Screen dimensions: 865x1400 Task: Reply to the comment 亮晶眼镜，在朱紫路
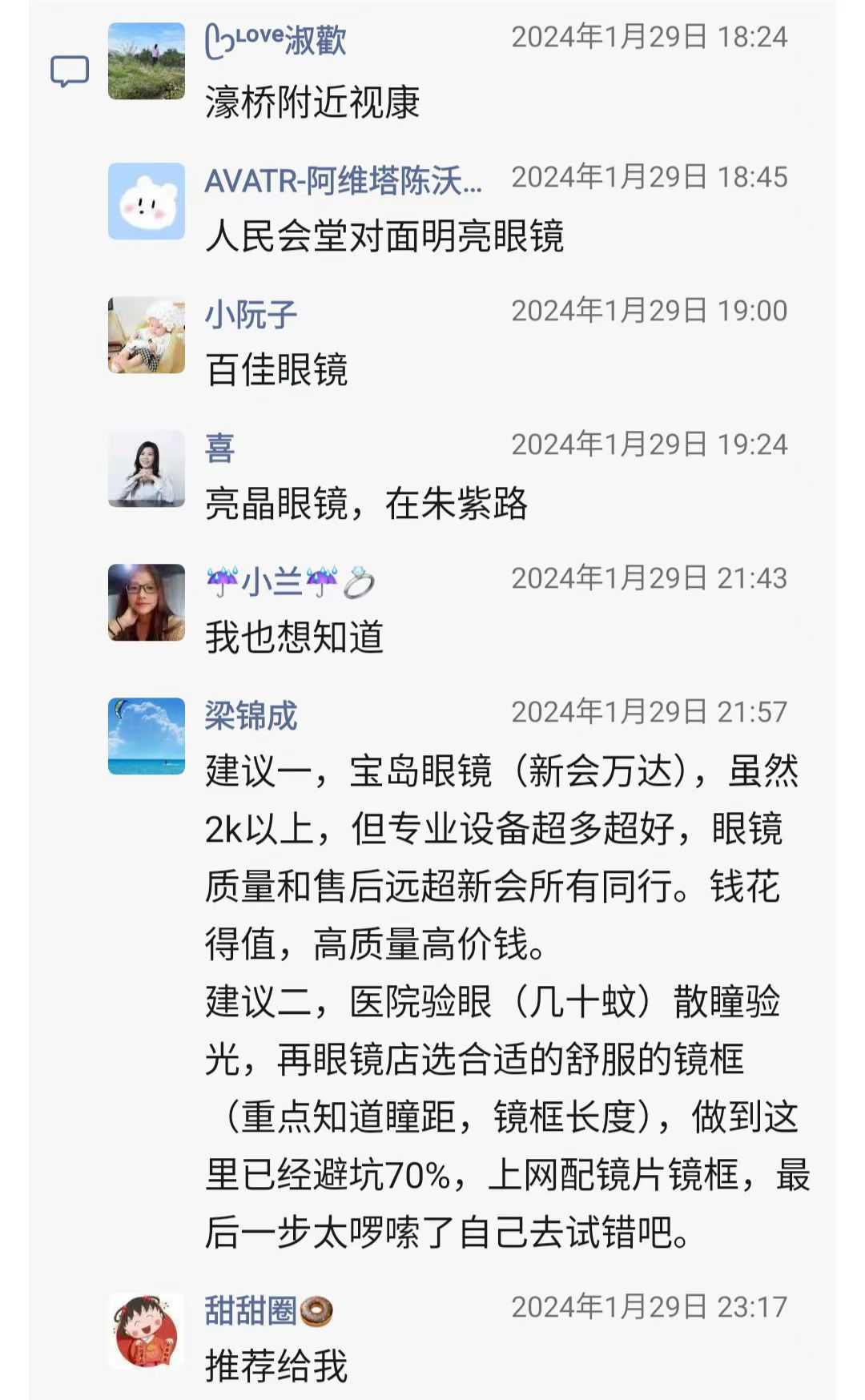coord(366,504)
